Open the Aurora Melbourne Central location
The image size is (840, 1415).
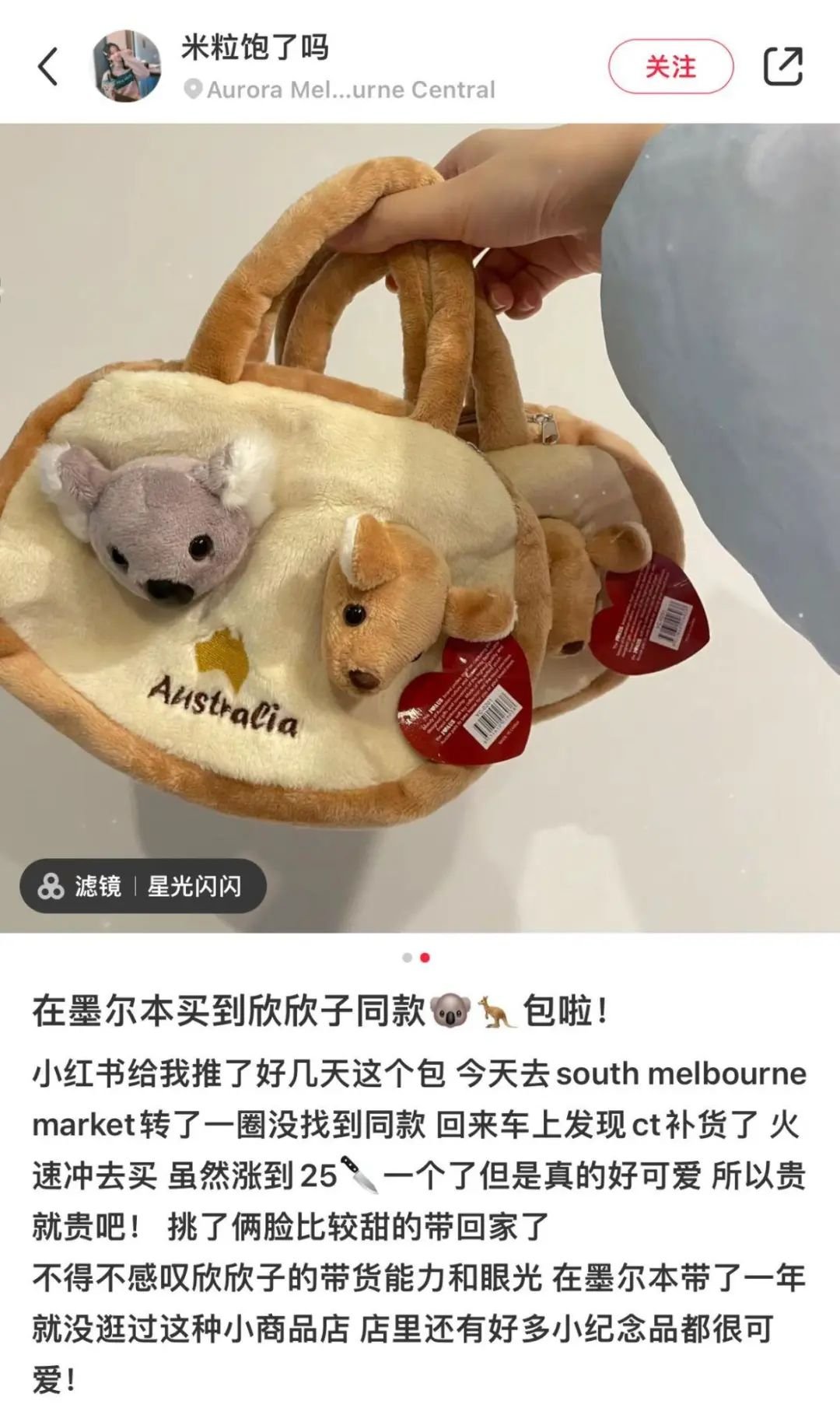tap(341, 90)
